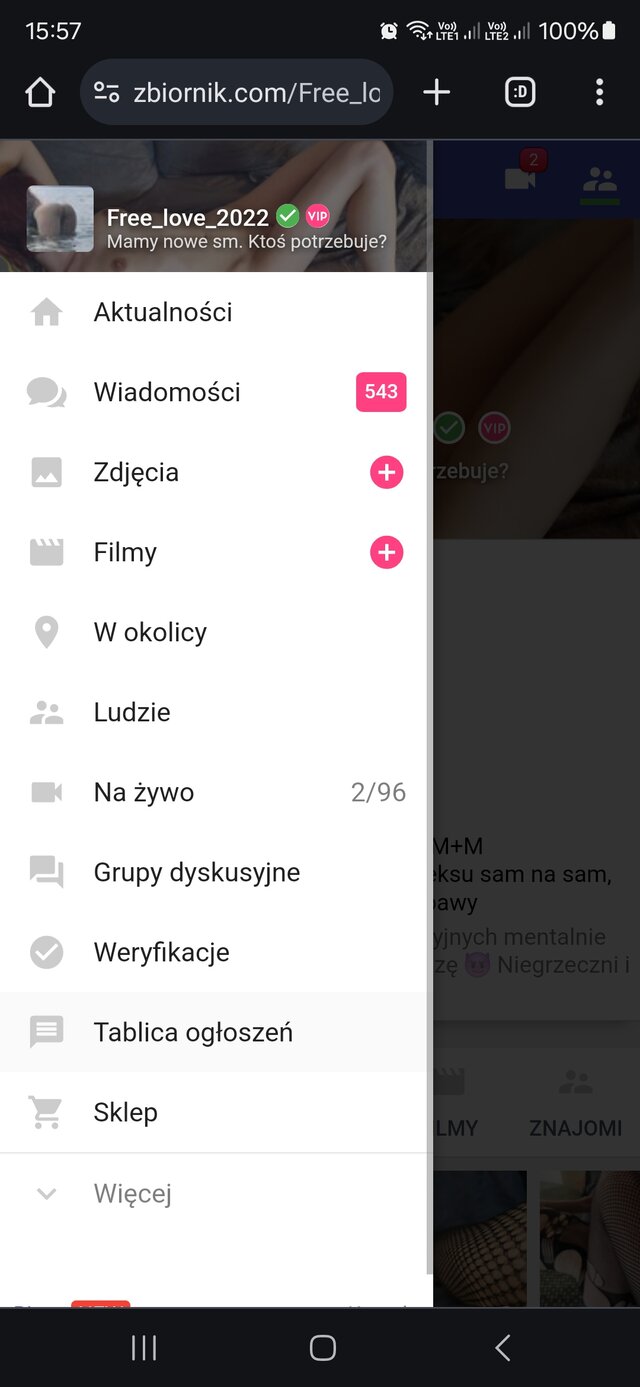The image size is (640, 1387).
Task: Open Grupy dyskusyjne
Action: [x=196, y=872]
